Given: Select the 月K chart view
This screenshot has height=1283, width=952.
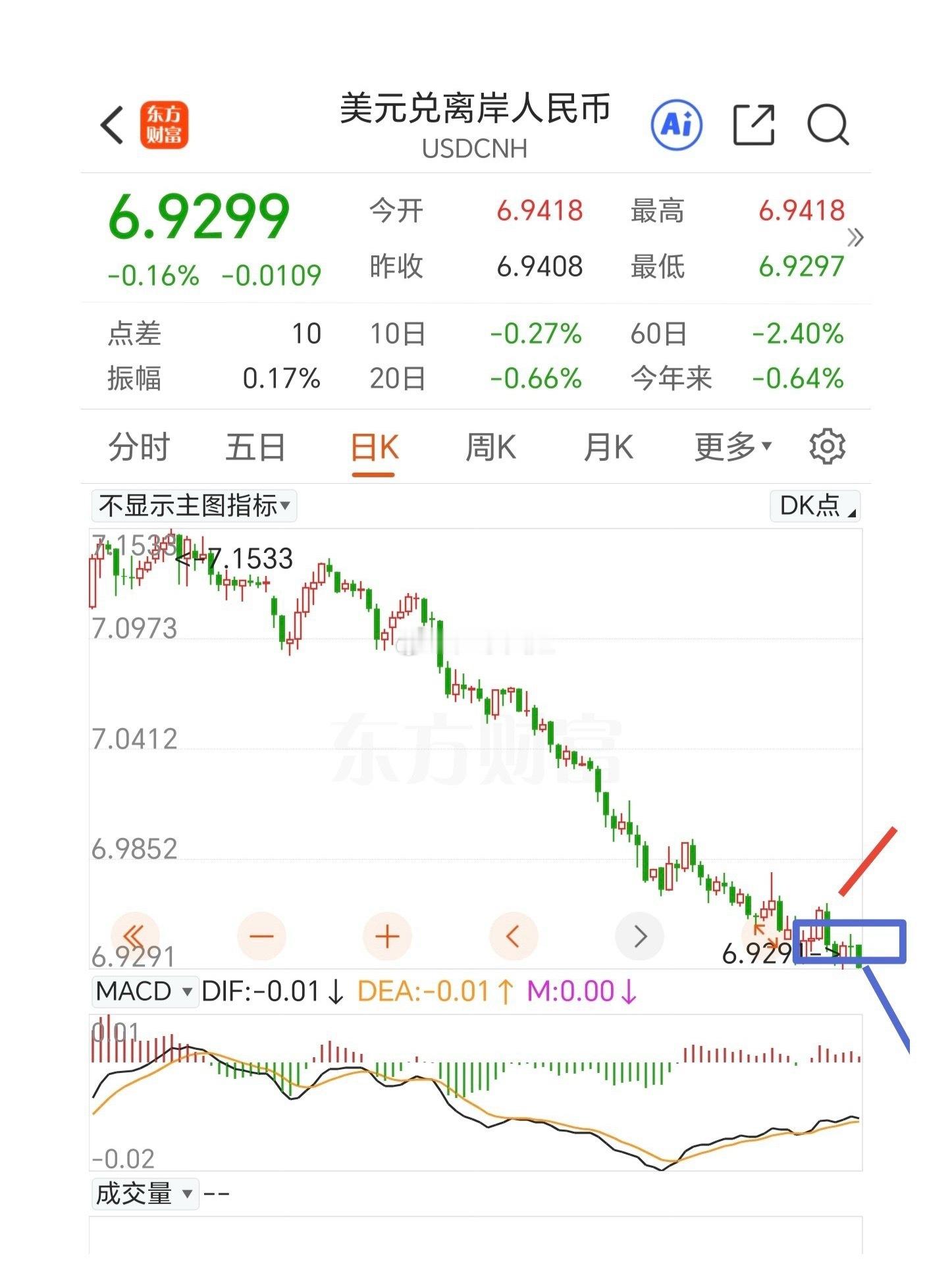Looking at the screenshot, I should click(x=609, y=446).
